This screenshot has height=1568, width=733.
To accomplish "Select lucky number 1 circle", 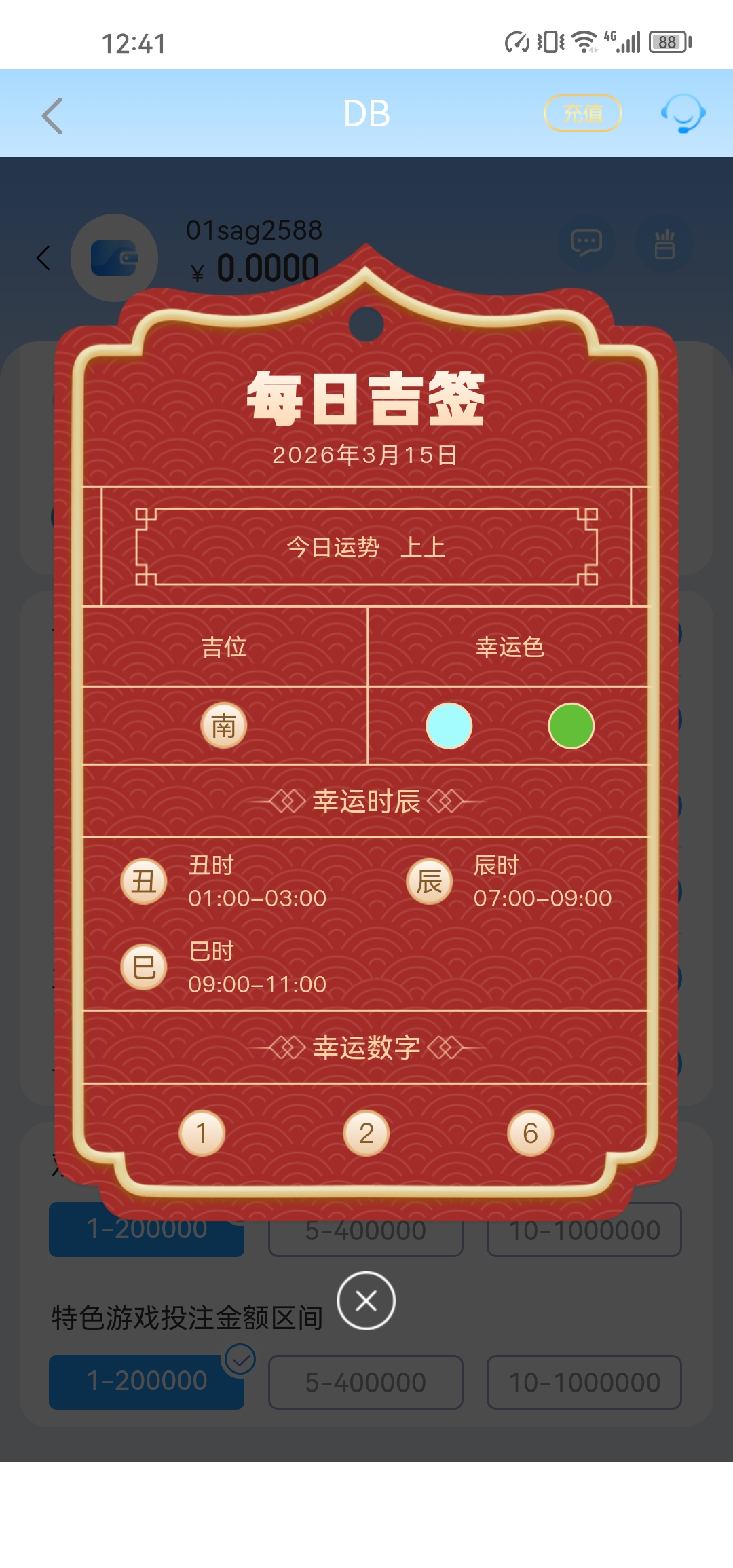I will pos(200,1132).
